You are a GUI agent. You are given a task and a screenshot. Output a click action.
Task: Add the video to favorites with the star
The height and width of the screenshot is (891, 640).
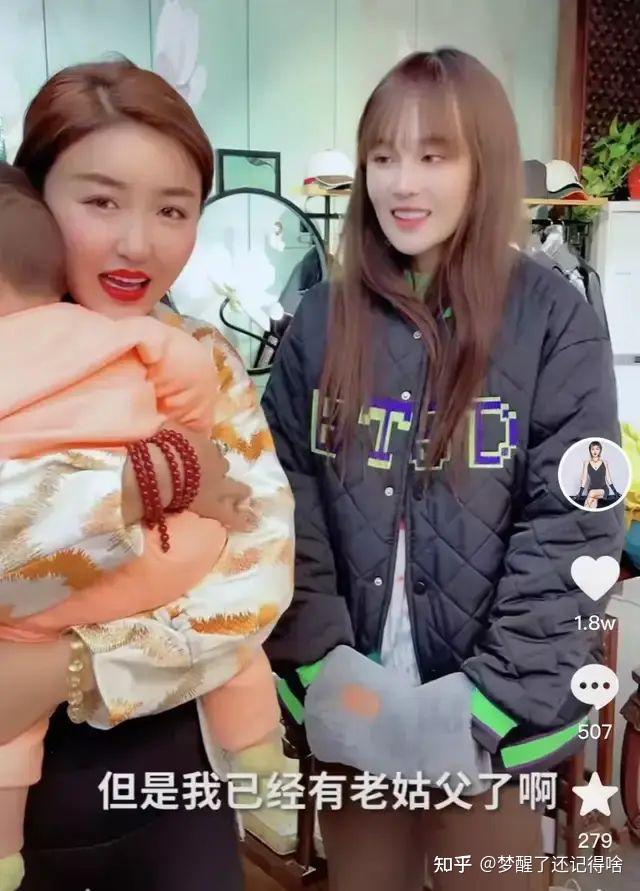595,794
